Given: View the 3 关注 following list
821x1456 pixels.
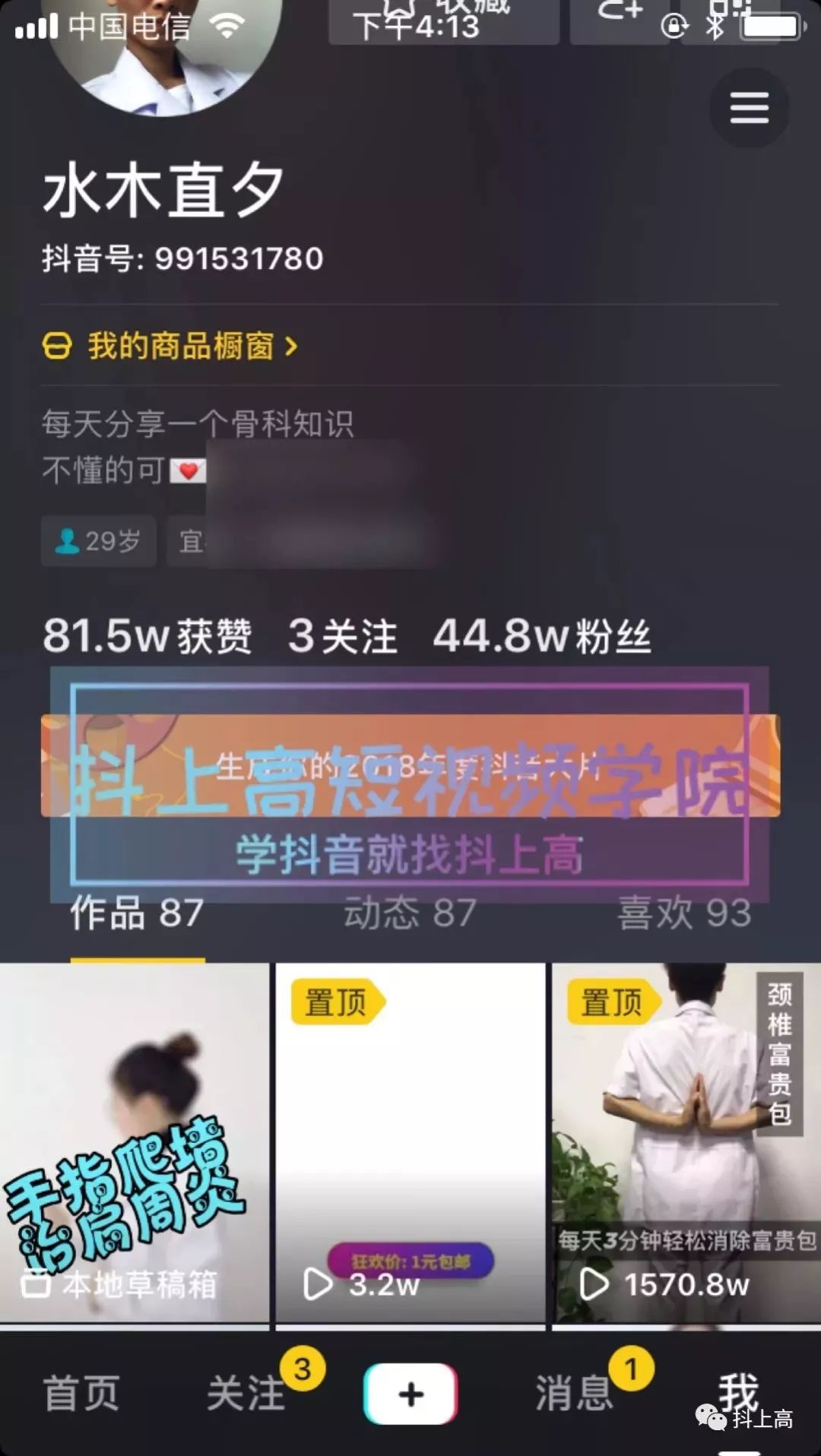Looking at the screenshot, I should [342, 636].
